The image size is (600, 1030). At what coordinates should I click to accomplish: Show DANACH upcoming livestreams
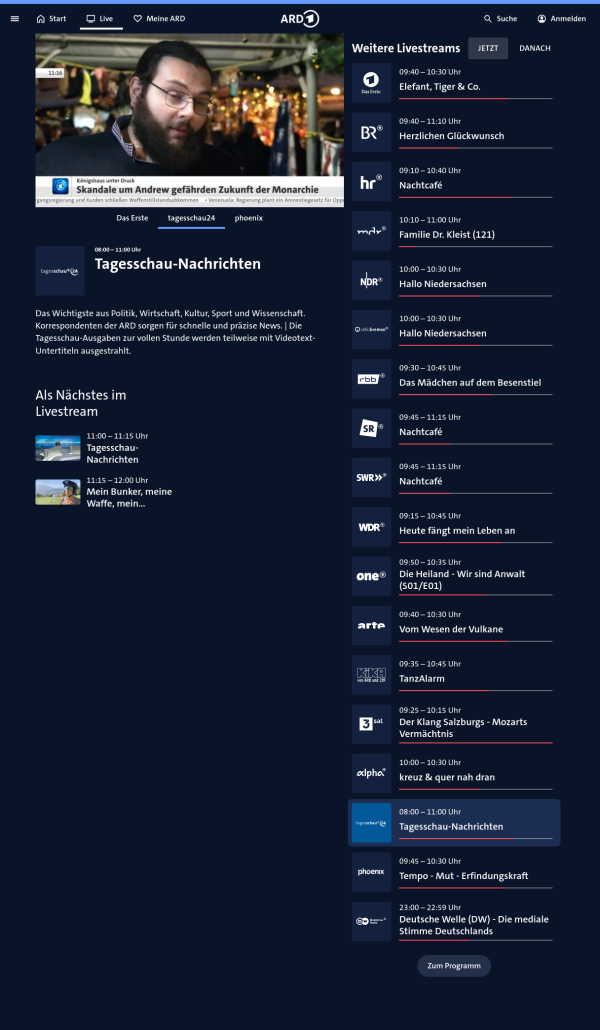(534, 48)
